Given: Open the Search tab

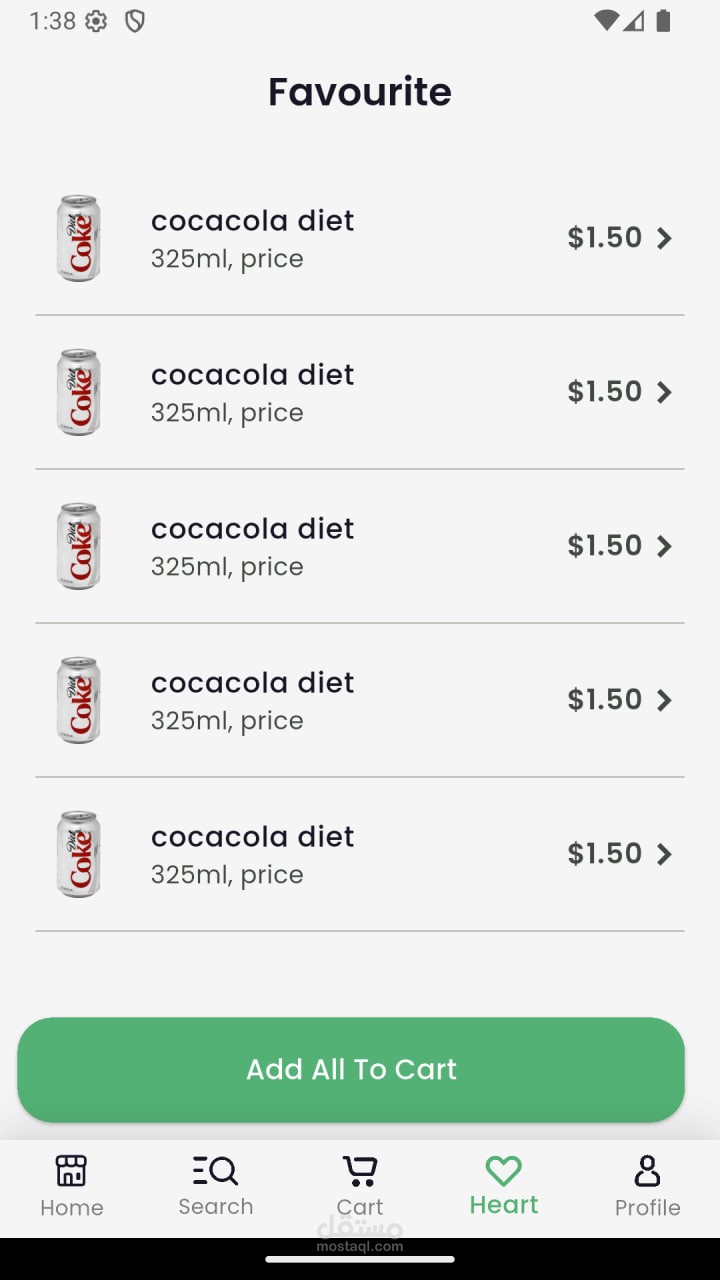Looking at the screenshot, I should coord(216,1186).
